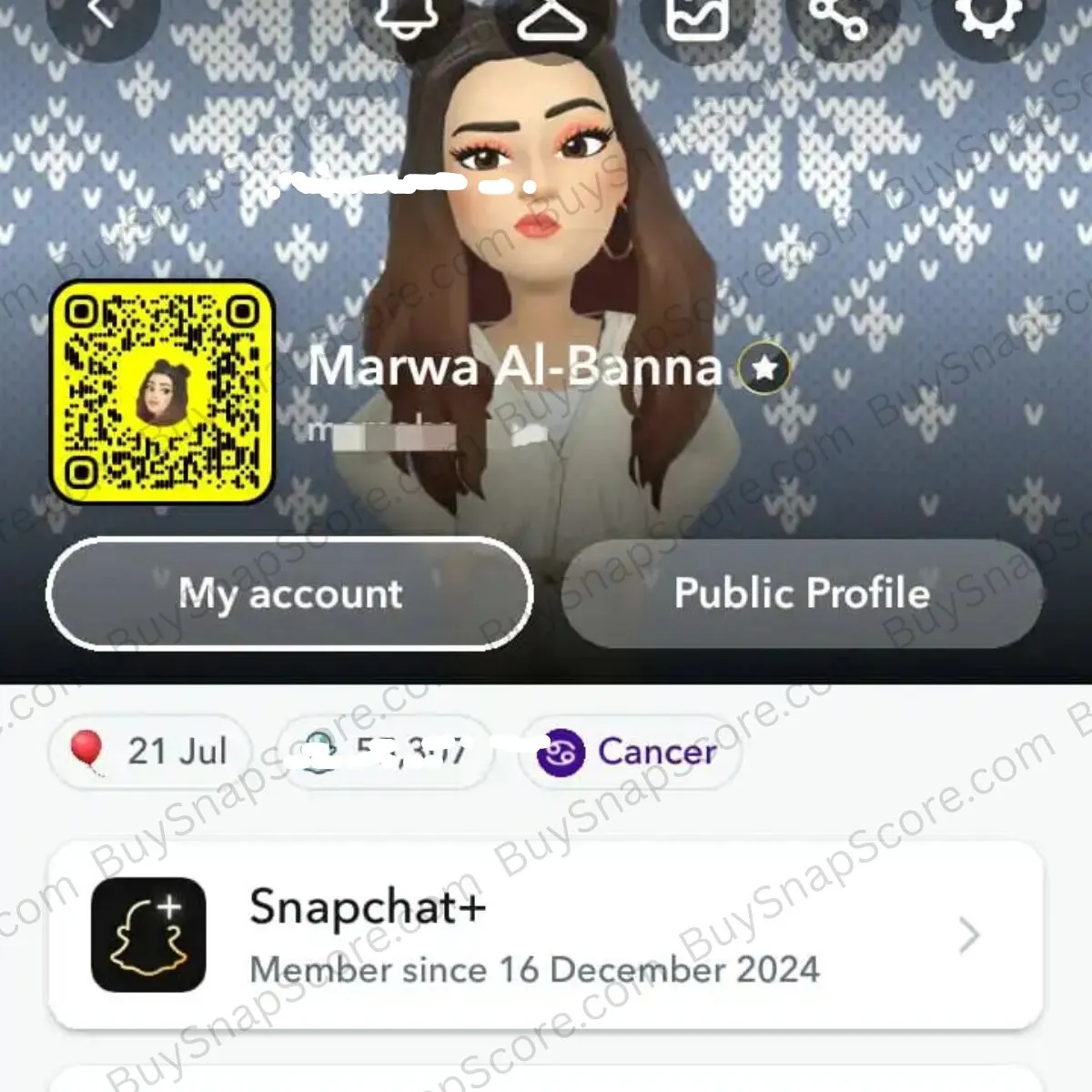Open the Snapchat+ membership row

click(x=544, y=935)
